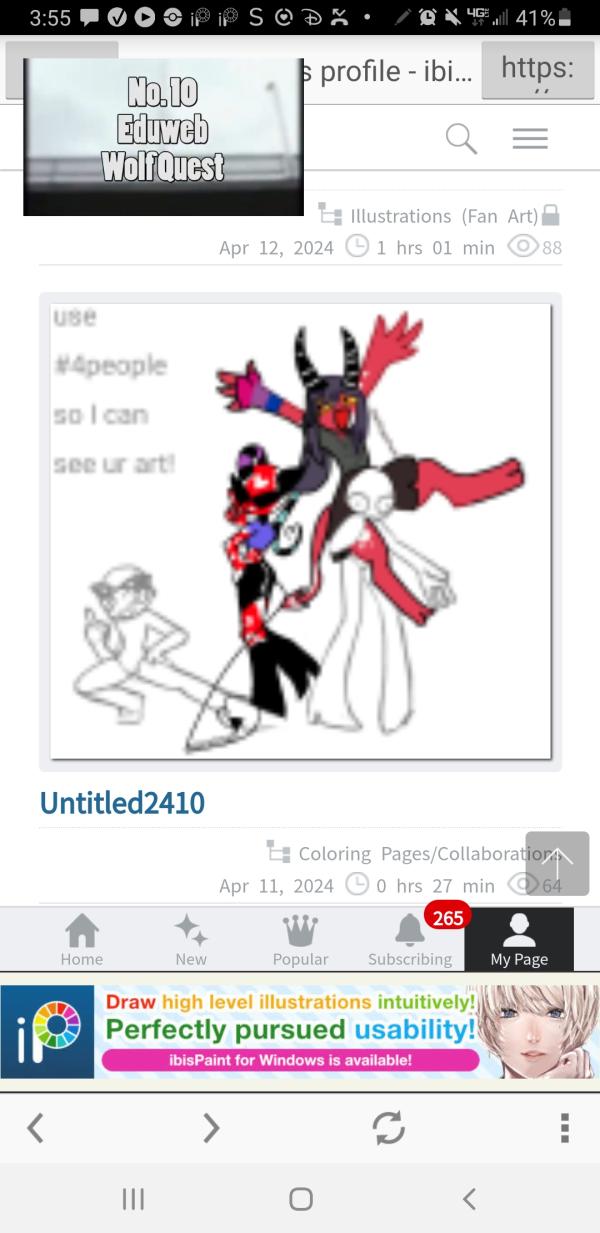Switch to the Home tab
This screenshot has width=600, height=1233.
click(82, 941)
